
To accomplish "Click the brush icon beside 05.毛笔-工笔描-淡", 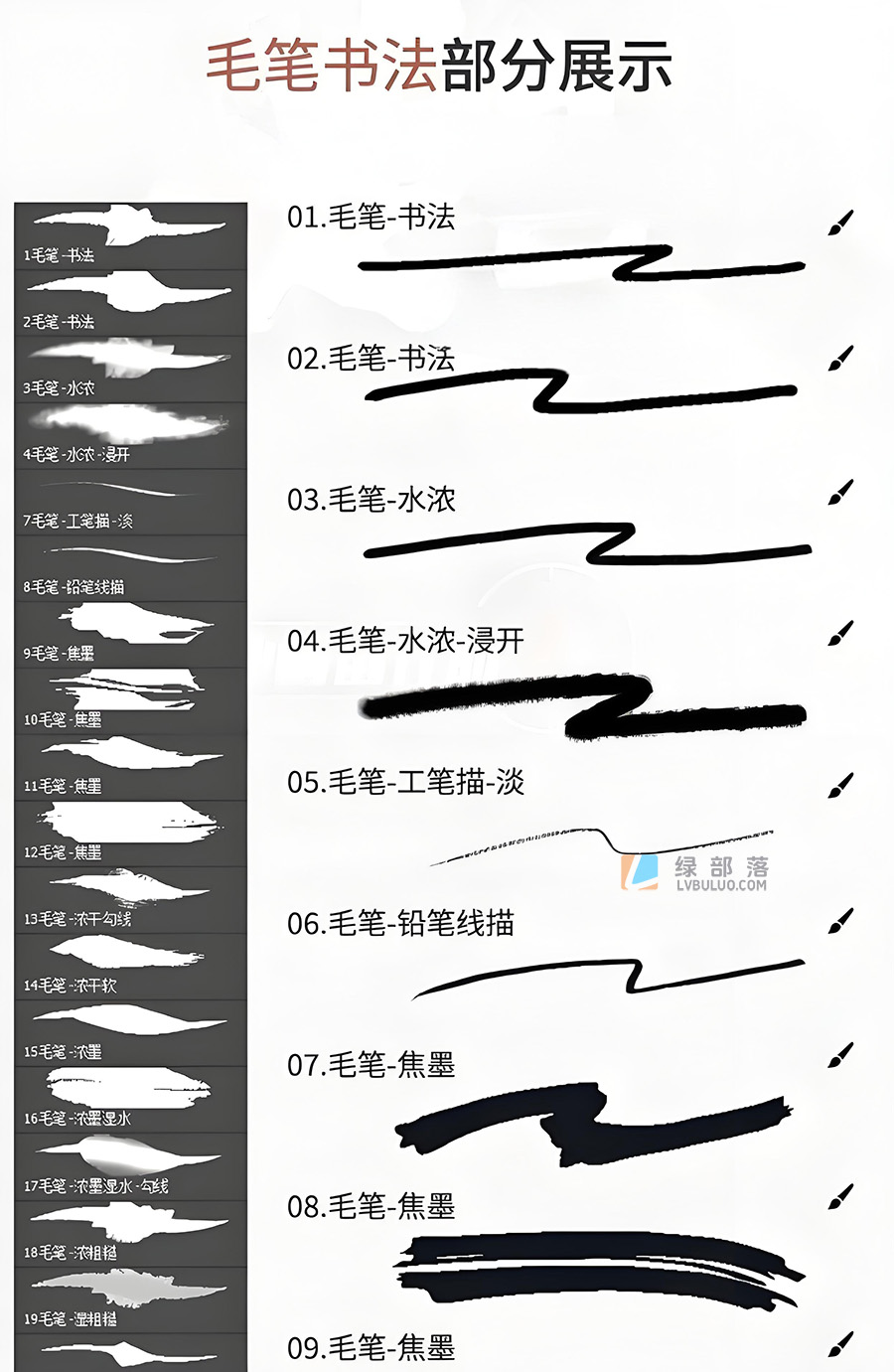I will pyautogui.click(x=839, y=783).
